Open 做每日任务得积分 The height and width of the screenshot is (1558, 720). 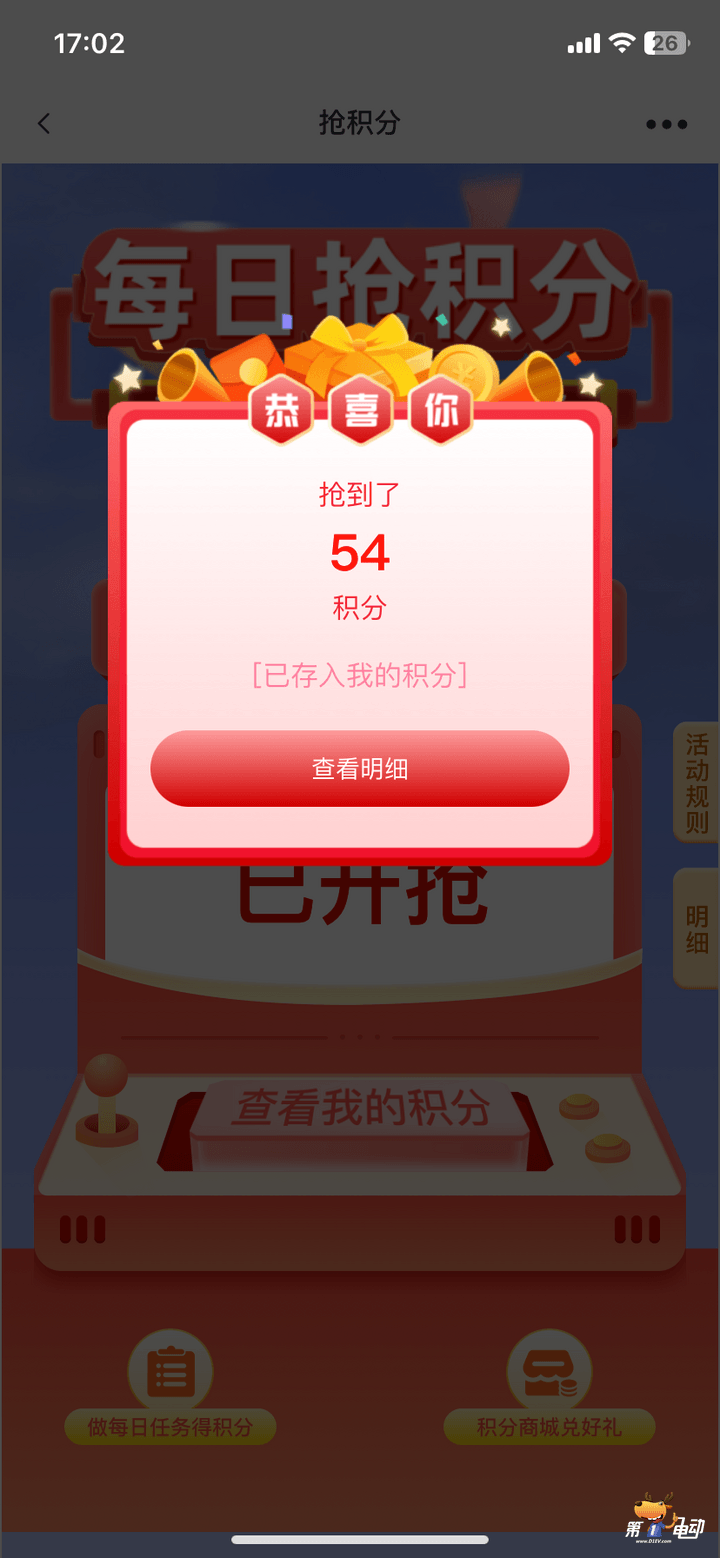click(170, 1425)
